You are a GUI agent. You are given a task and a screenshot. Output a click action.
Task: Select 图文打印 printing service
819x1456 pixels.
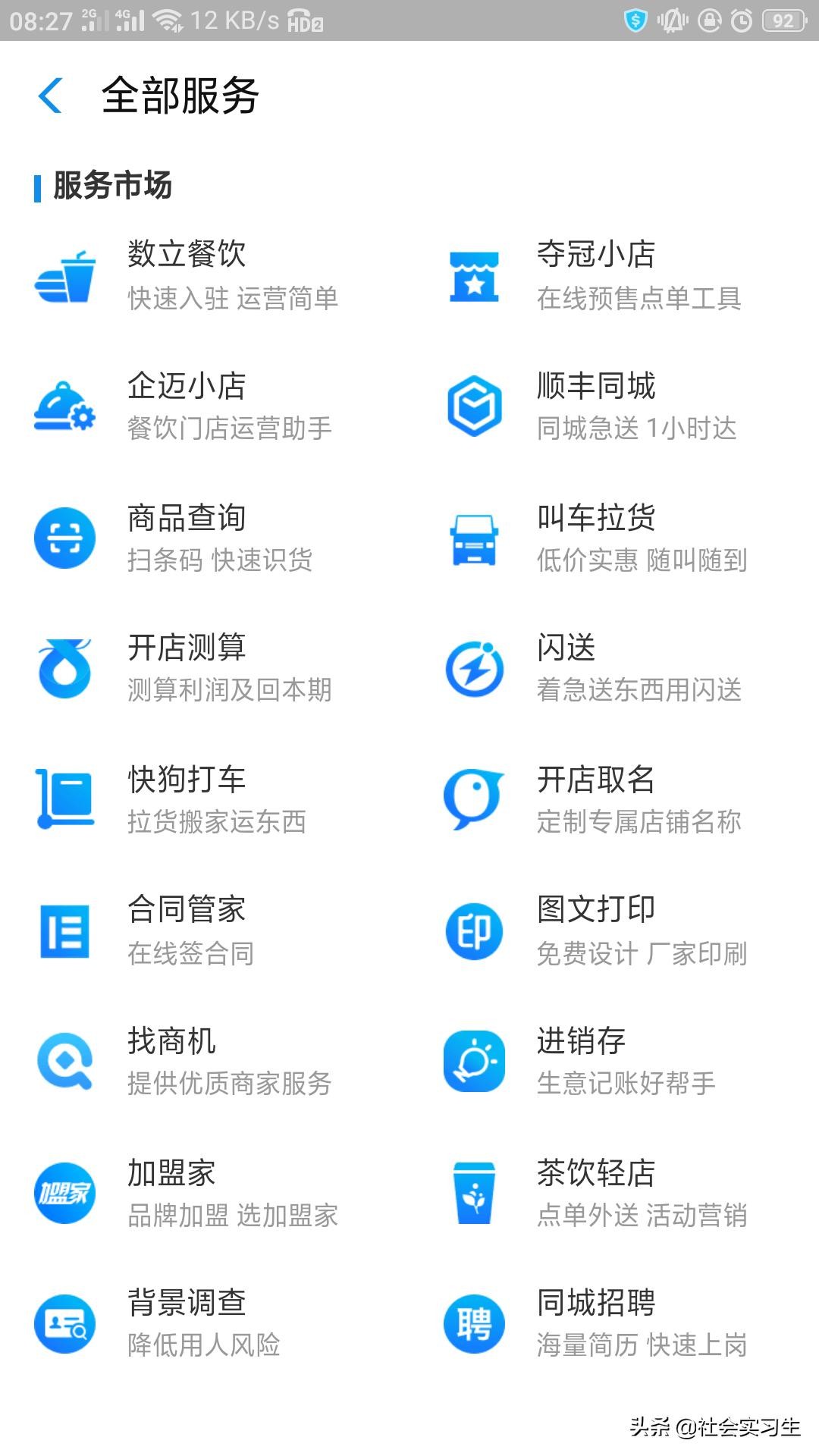[x=595, y=930]
